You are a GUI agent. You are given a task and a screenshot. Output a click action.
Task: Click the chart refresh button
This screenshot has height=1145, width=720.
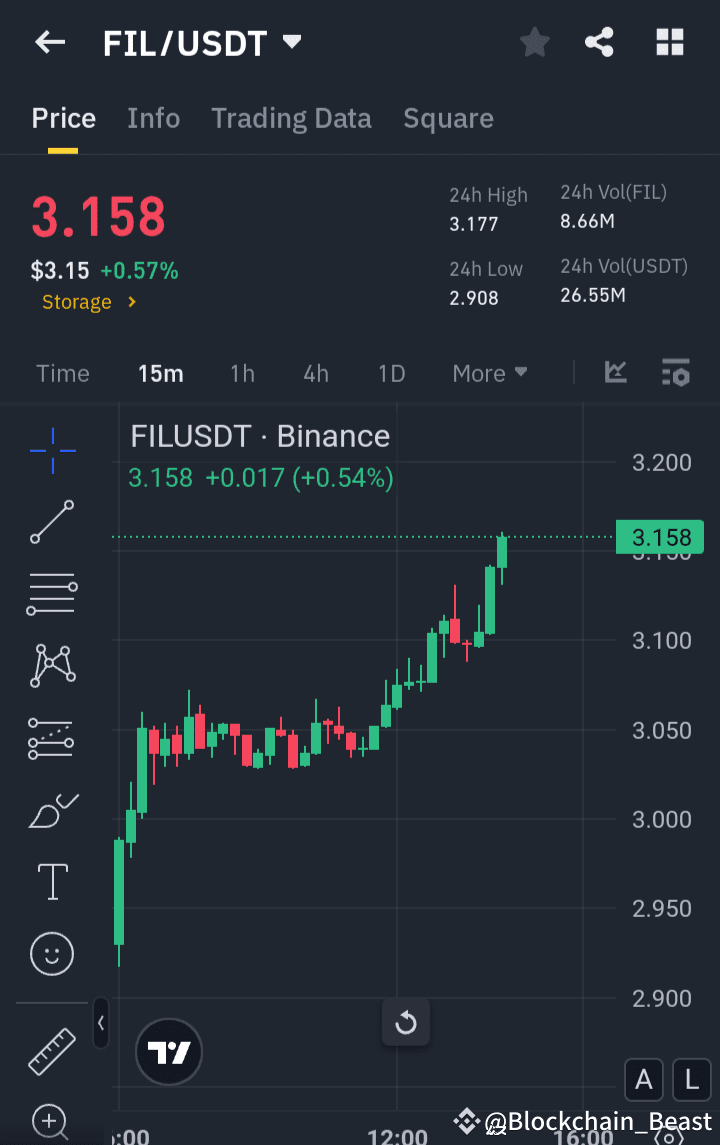point(405,1022)
